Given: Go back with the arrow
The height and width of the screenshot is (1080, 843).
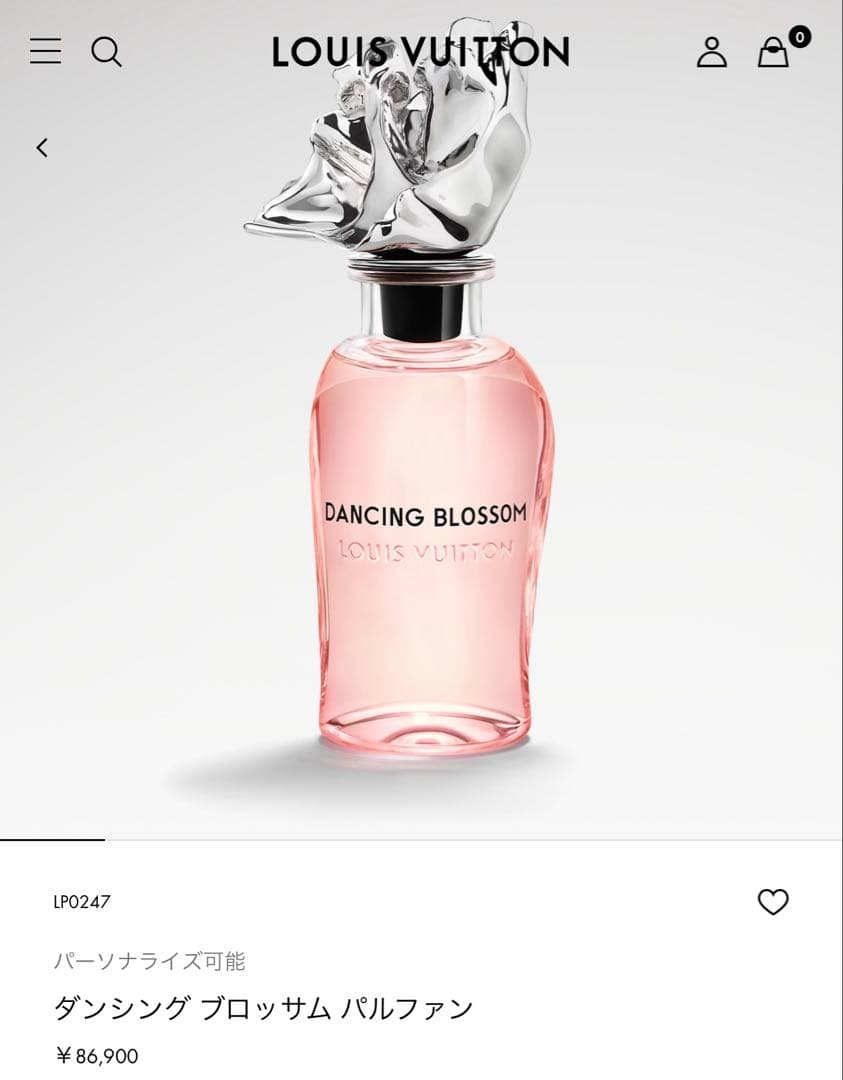Looking at the screenshot, I should click(x=42, y=148).
